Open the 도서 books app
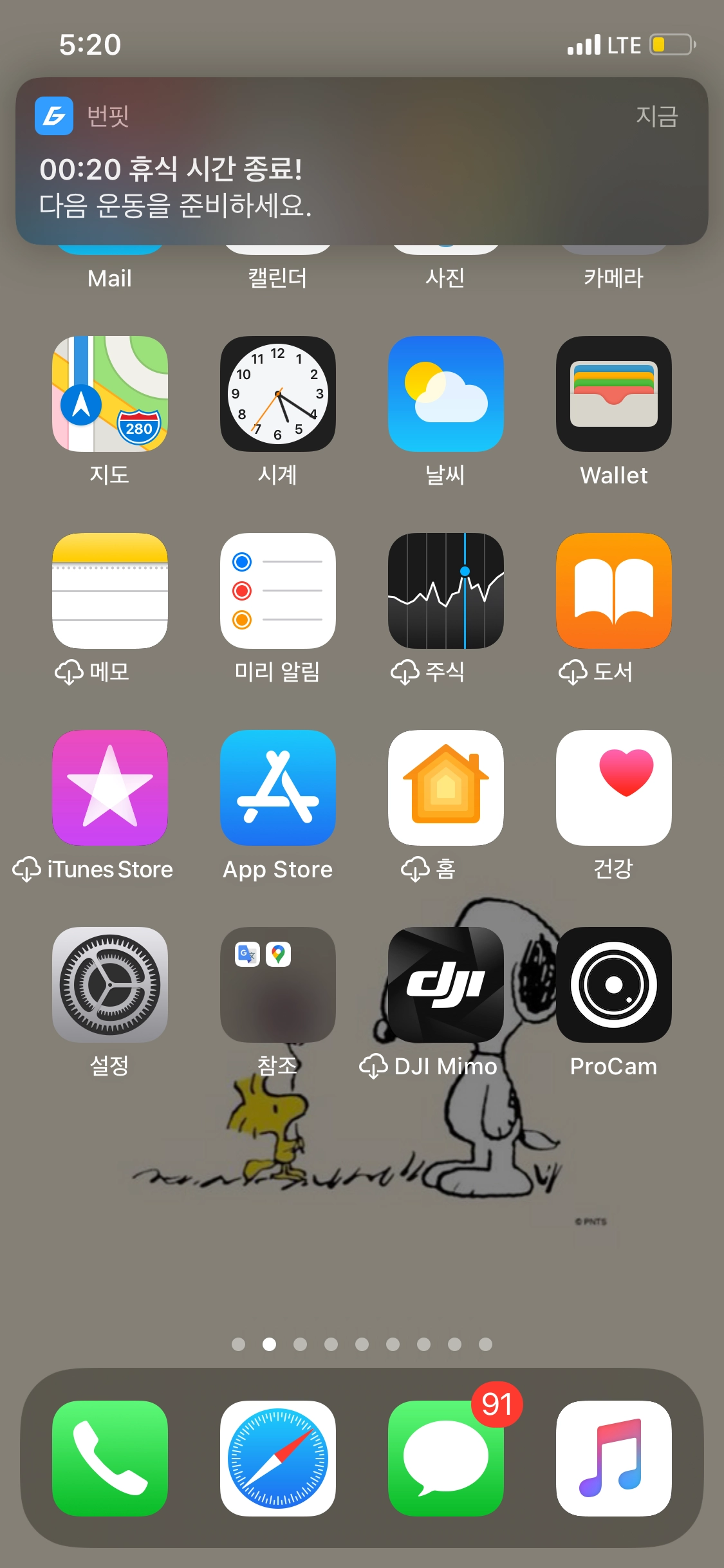 click(614, 591)
